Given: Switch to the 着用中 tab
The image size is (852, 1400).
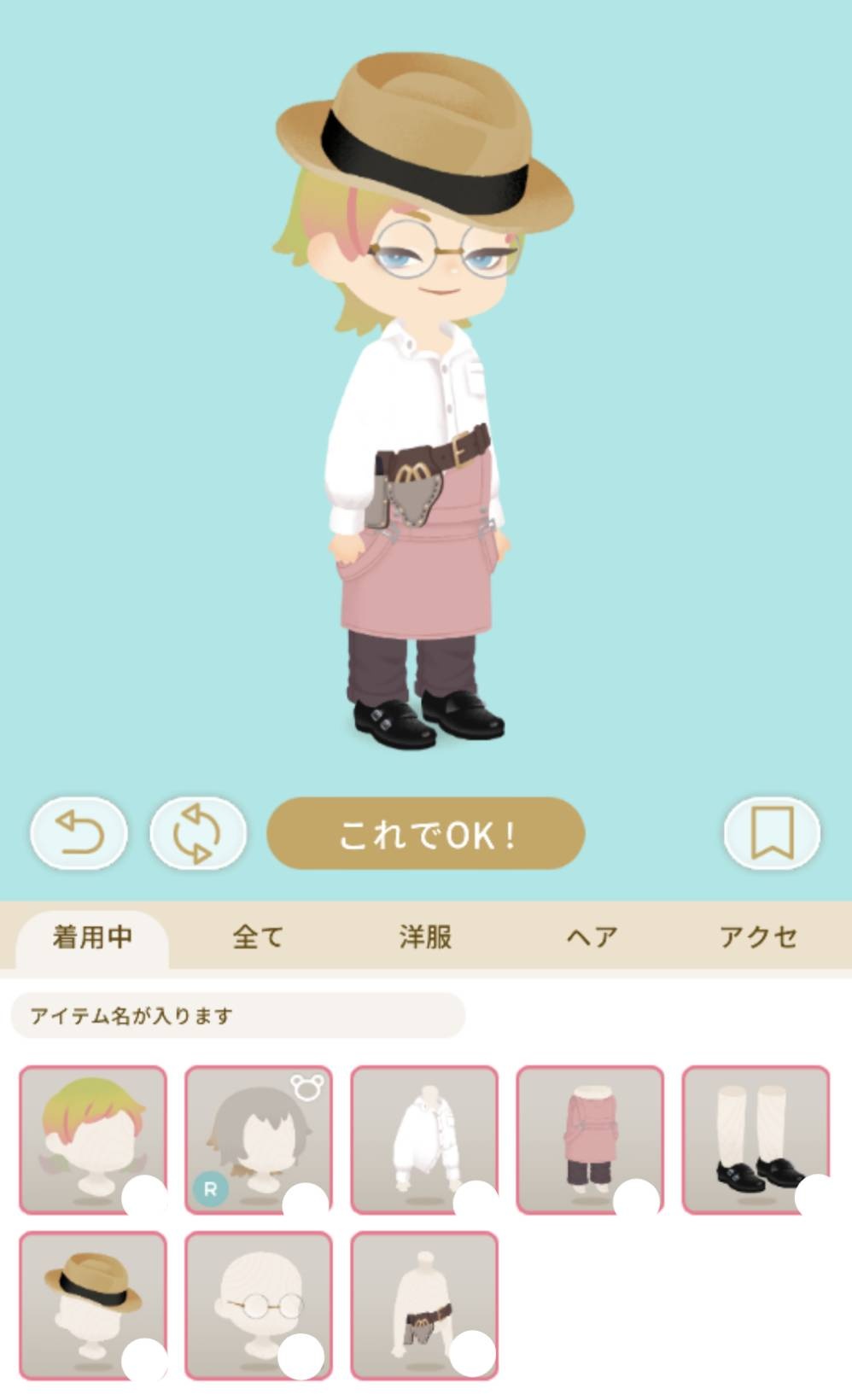Looking at the screenshot, I should pyautogui.click(x=92, y=937).
